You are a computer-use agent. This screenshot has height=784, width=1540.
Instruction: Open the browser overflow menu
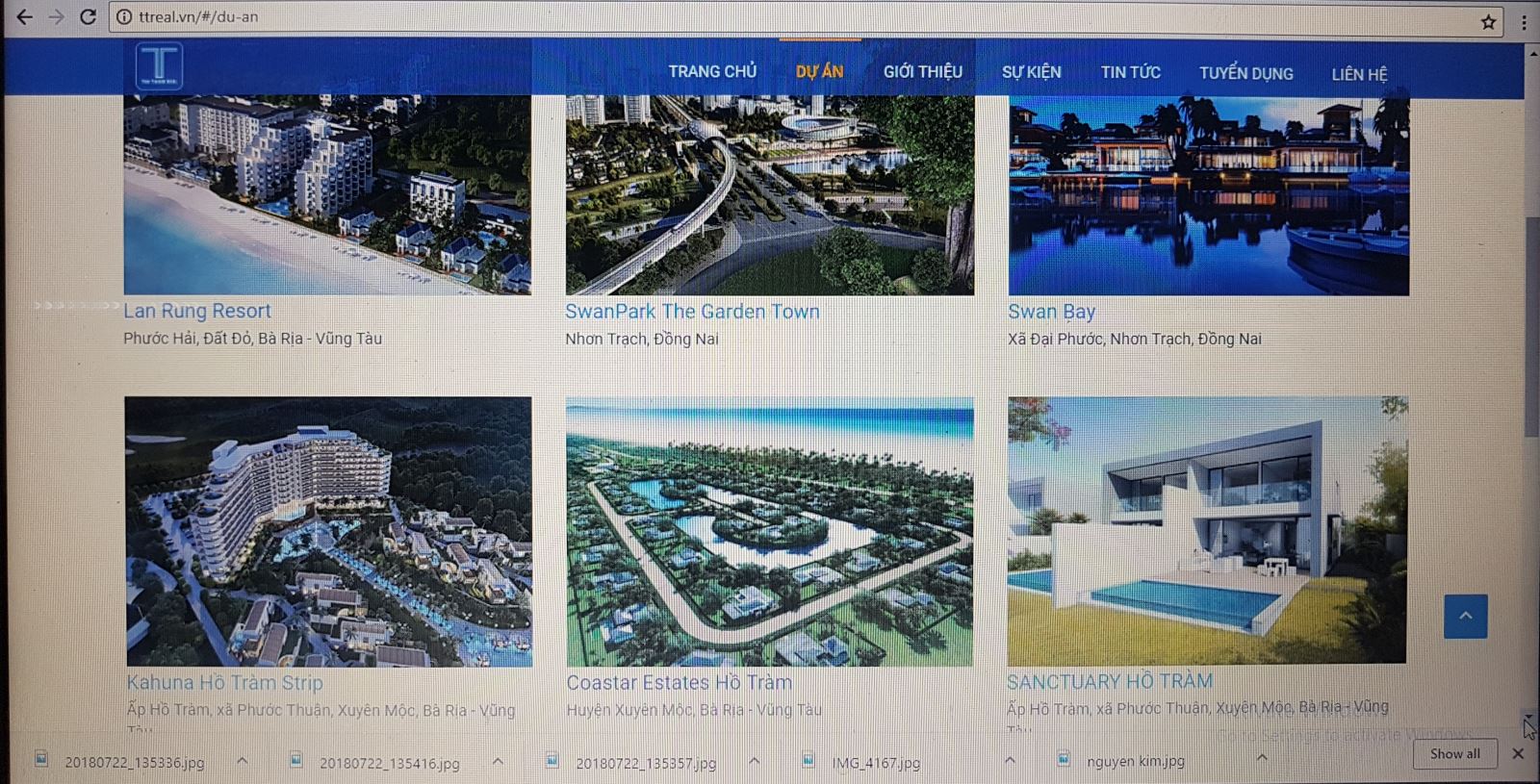point(1524,21)
